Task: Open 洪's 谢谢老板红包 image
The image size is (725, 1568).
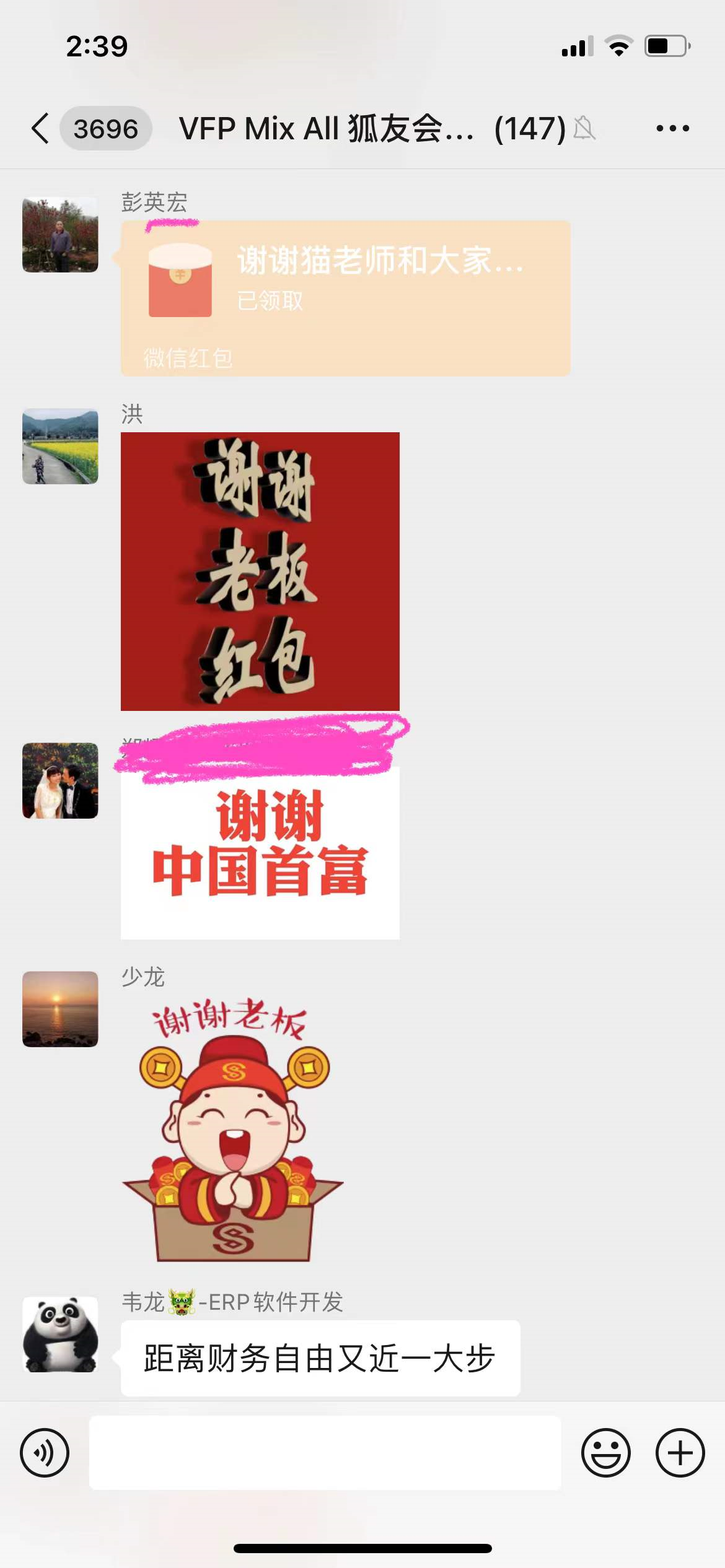Action: point(260,571)
